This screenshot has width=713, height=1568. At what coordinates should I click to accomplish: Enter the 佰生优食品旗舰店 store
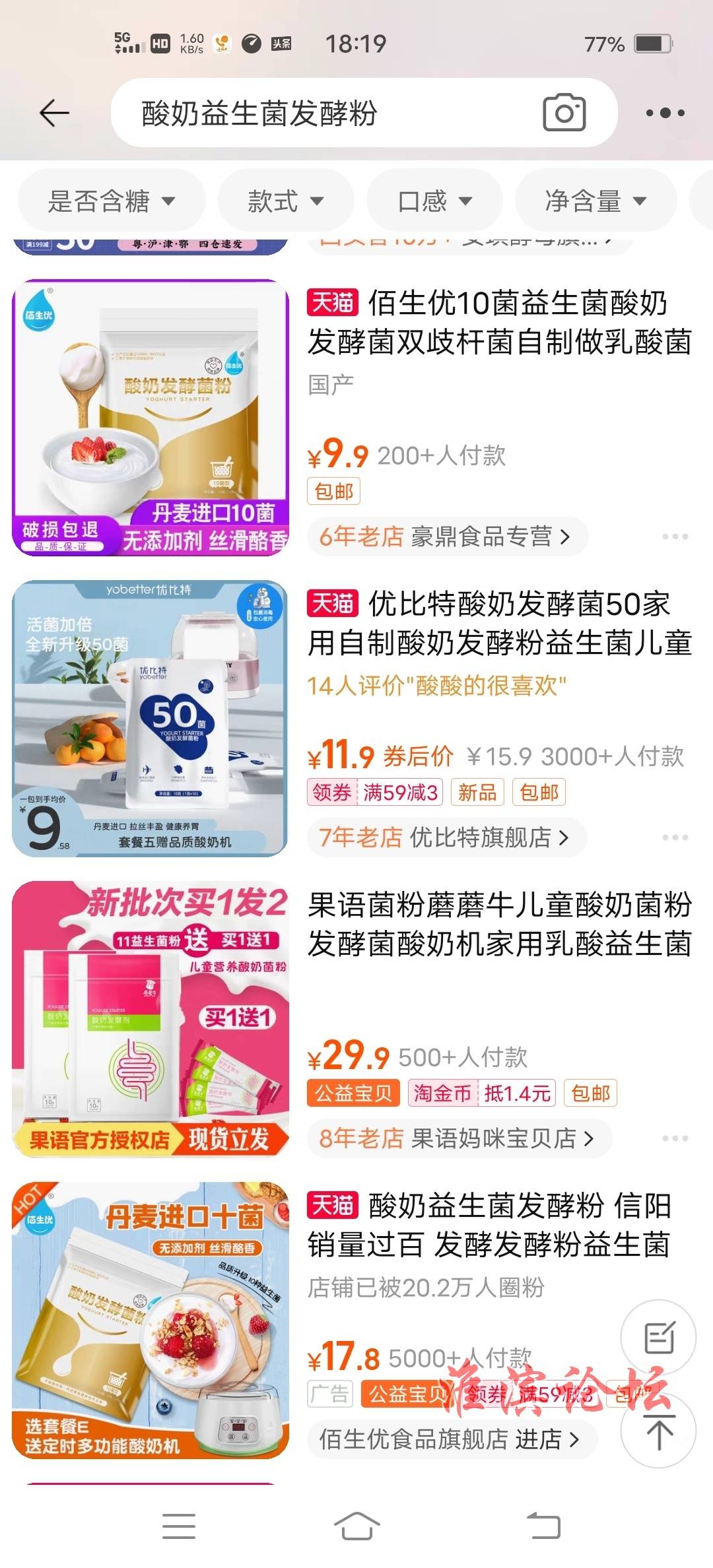tap(450, 1439)
